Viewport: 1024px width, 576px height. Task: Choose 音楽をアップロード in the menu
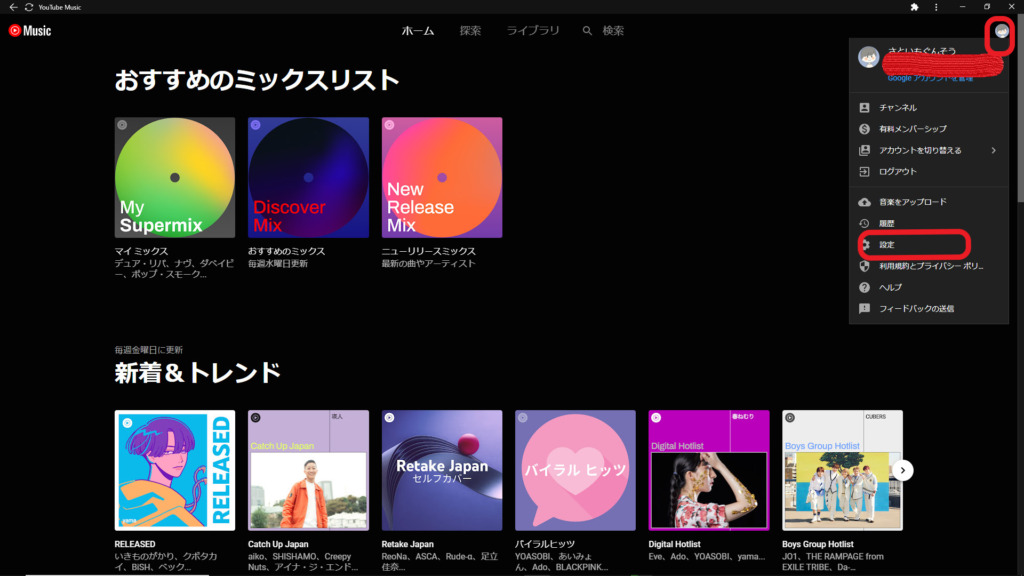[912, 202]
